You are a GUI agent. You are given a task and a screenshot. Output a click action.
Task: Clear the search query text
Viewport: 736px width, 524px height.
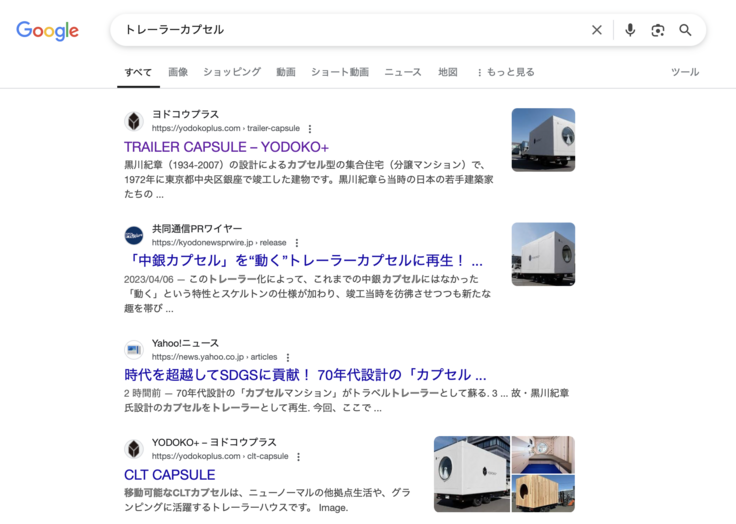click(x=597, y=30)
